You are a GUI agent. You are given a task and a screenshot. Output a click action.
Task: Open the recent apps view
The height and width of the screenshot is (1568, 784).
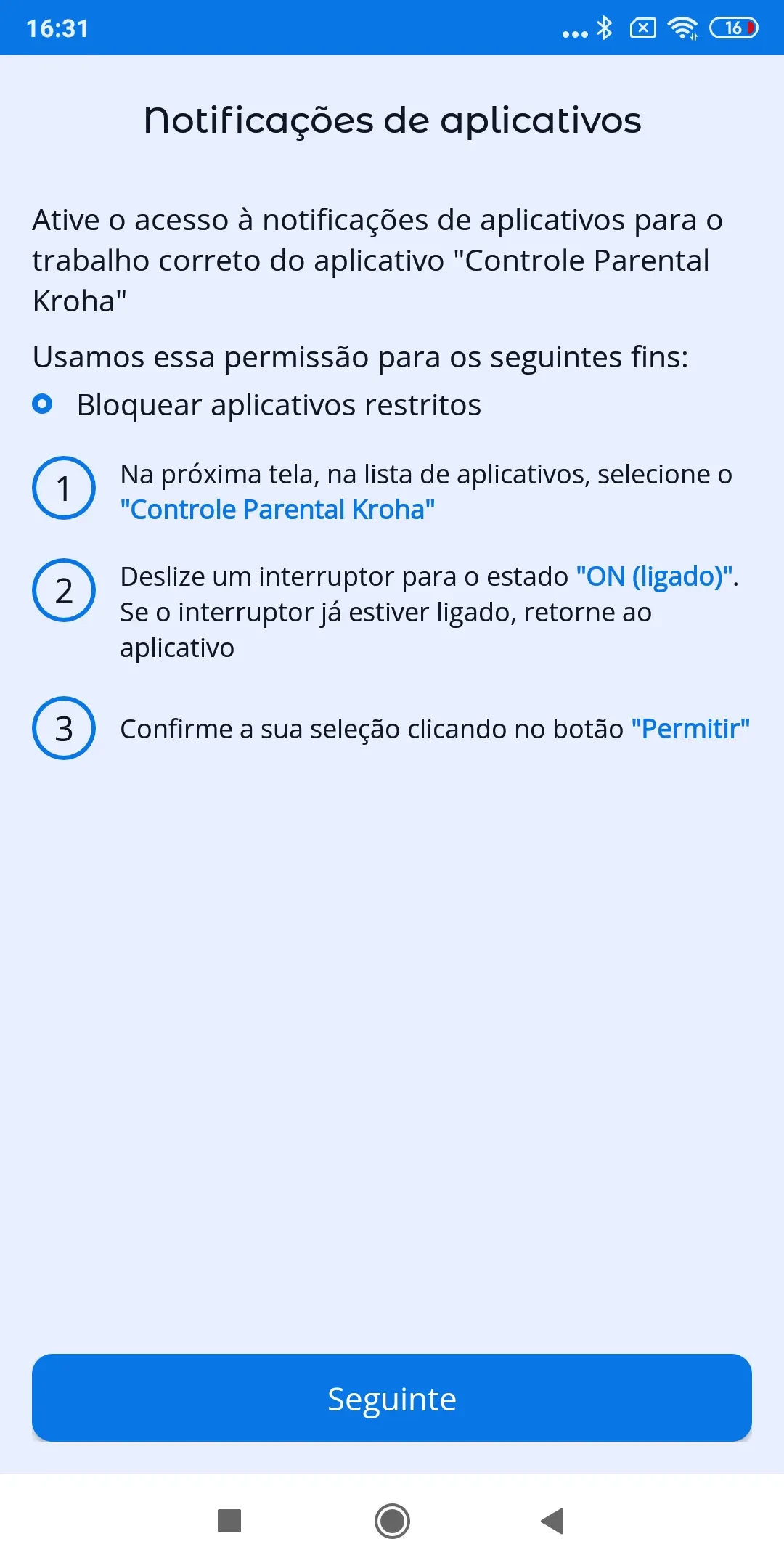pyautogui.click(x=229, y=1521)
